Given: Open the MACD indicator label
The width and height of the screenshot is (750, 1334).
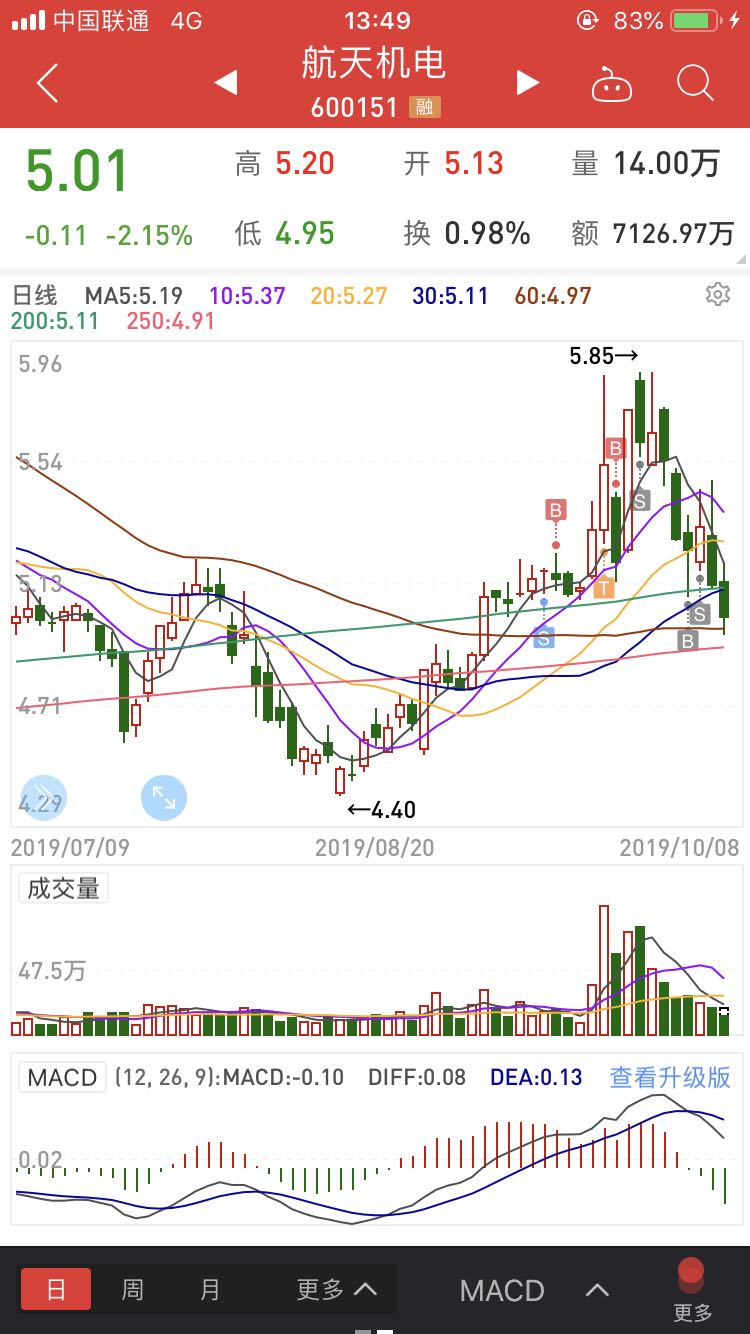Looking at the screenshot, I should point(62,1077).
